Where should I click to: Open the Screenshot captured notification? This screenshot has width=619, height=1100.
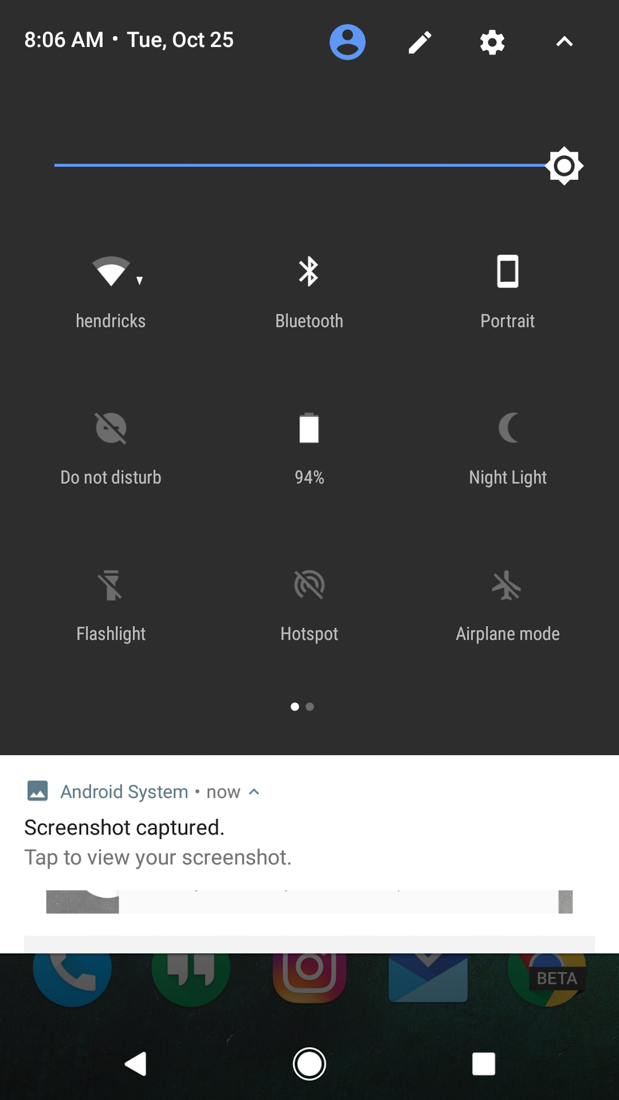[200, 842]
